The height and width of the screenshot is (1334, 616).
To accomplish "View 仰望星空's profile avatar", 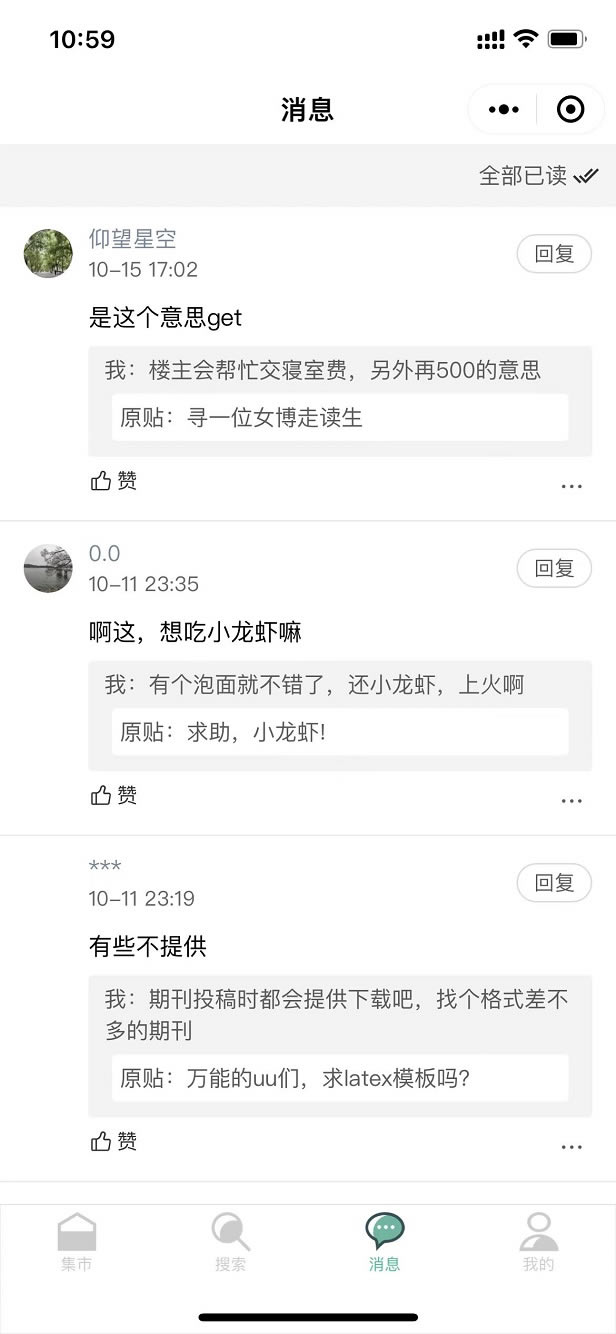I will [x=48, y=253].
